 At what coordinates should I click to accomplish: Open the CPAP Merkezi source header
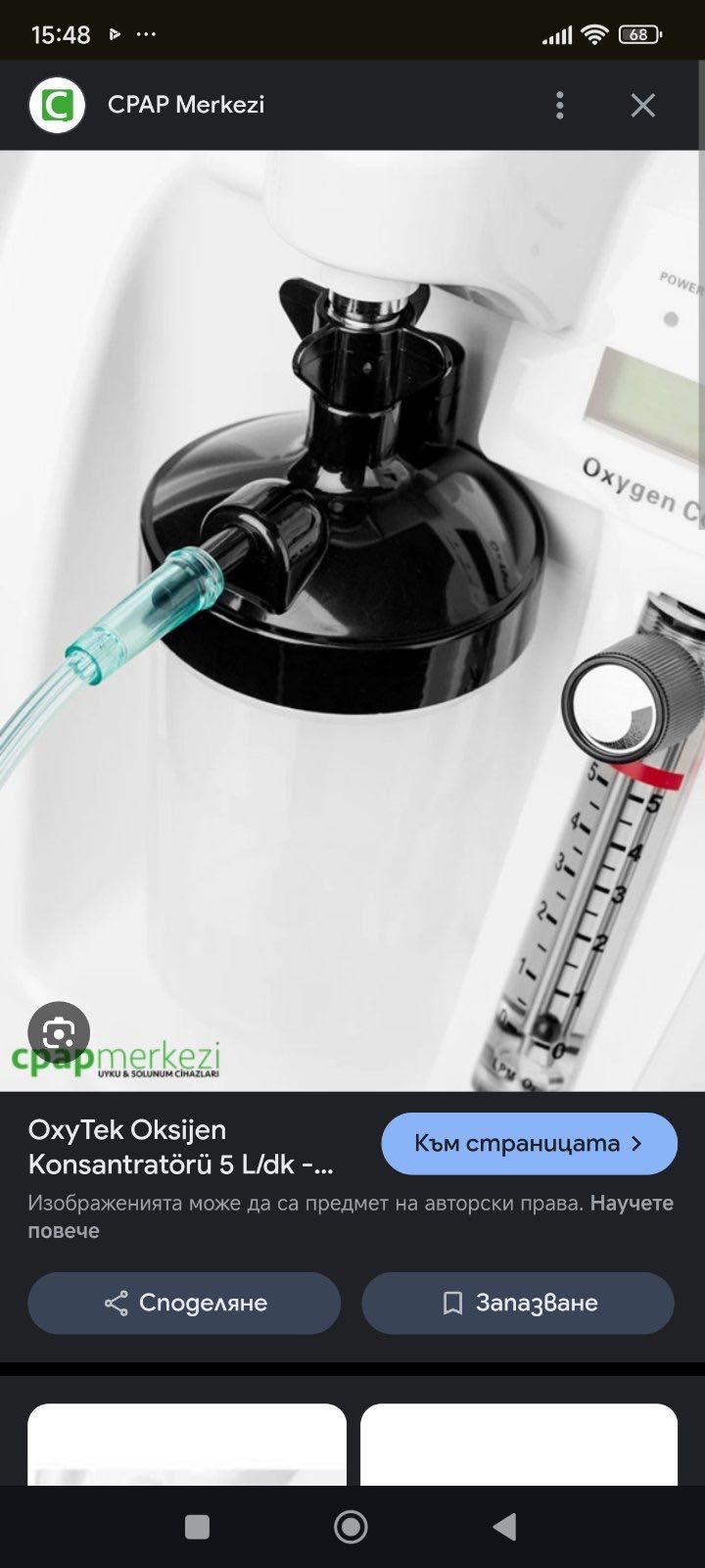(185, 105)
